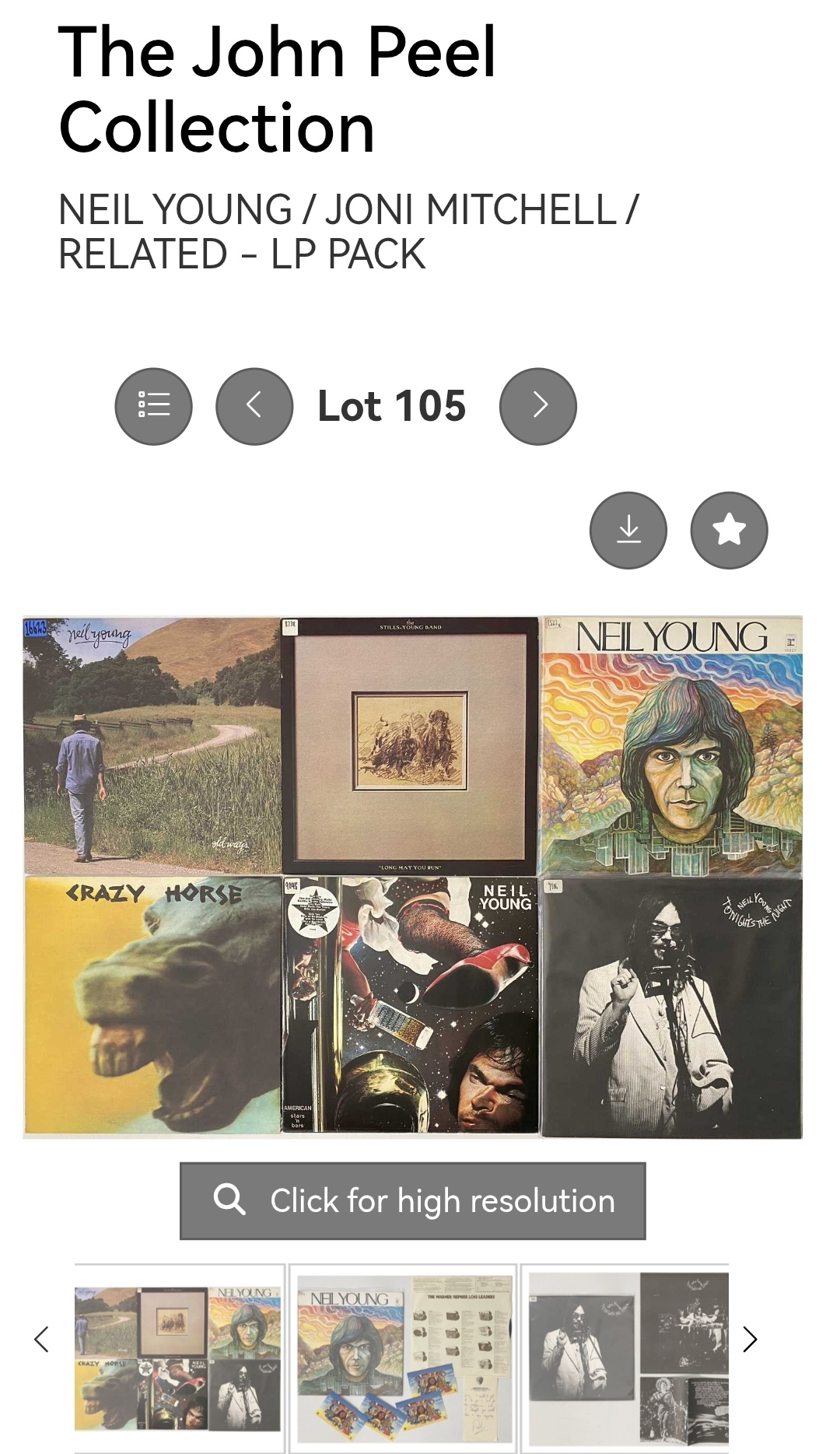The height and width of the screenshot is (1454, 840).
Task: Download the lot image
Action: (x=628, y=531)
